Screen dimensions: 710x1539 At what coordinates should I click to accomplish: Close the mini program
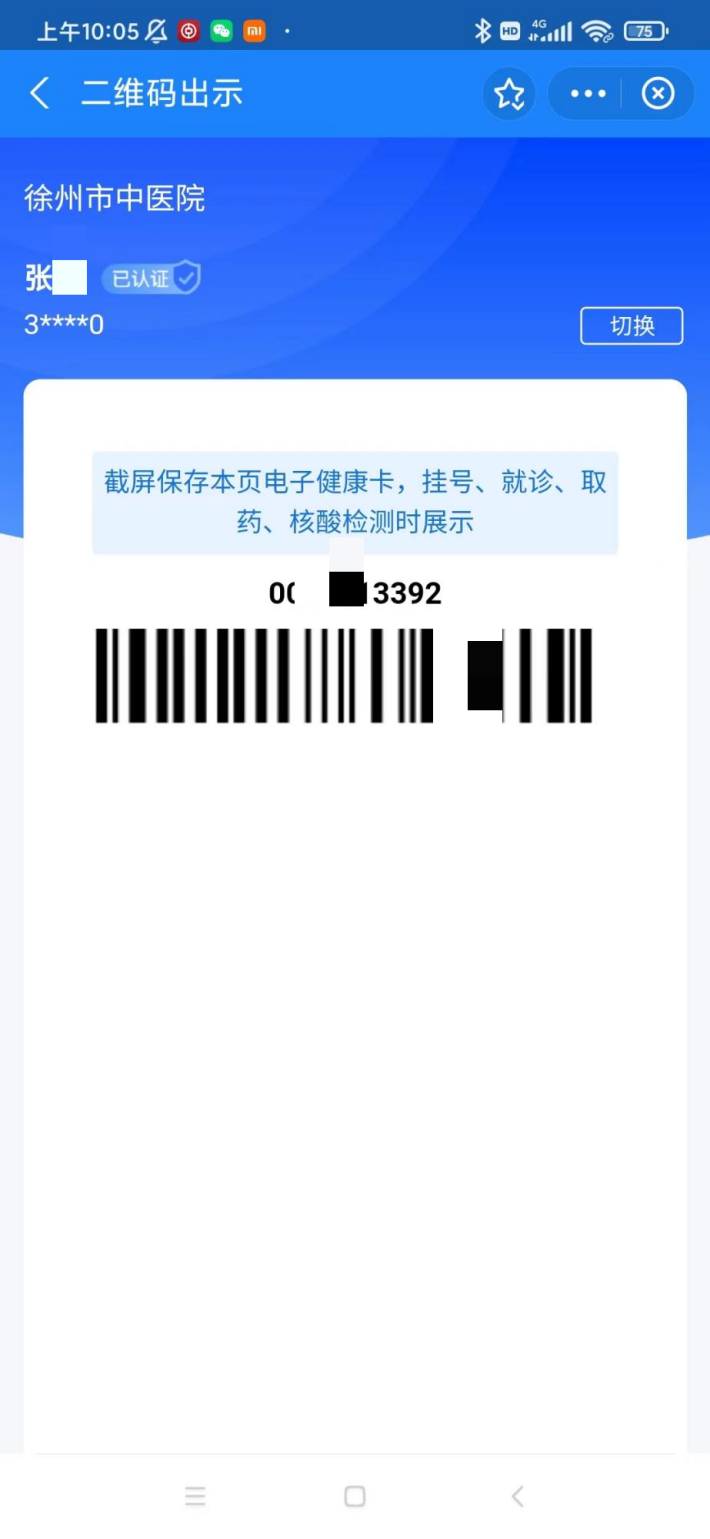[x=658, y=94]
